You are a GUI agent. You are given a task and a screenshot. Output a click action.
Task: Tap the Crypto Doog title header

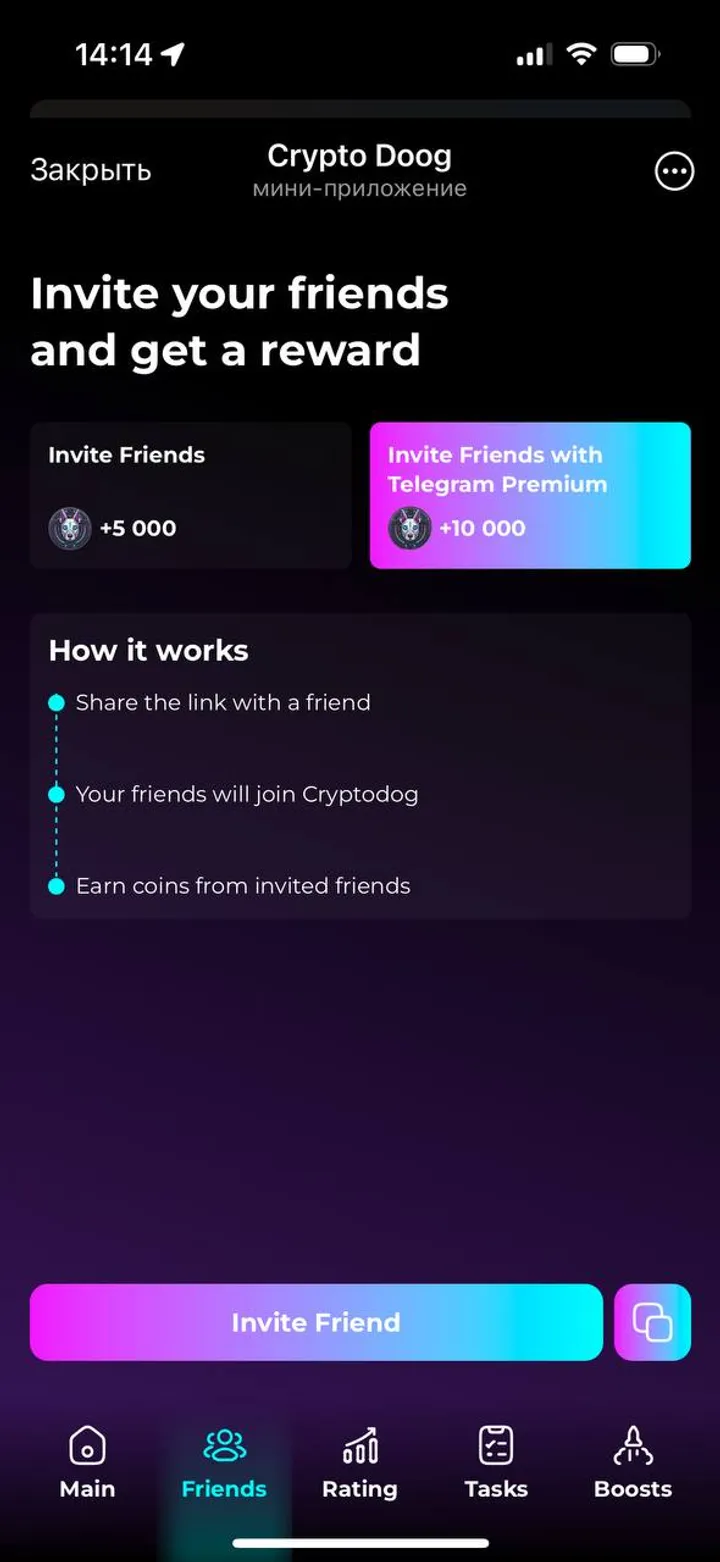(x=359, y=156)
